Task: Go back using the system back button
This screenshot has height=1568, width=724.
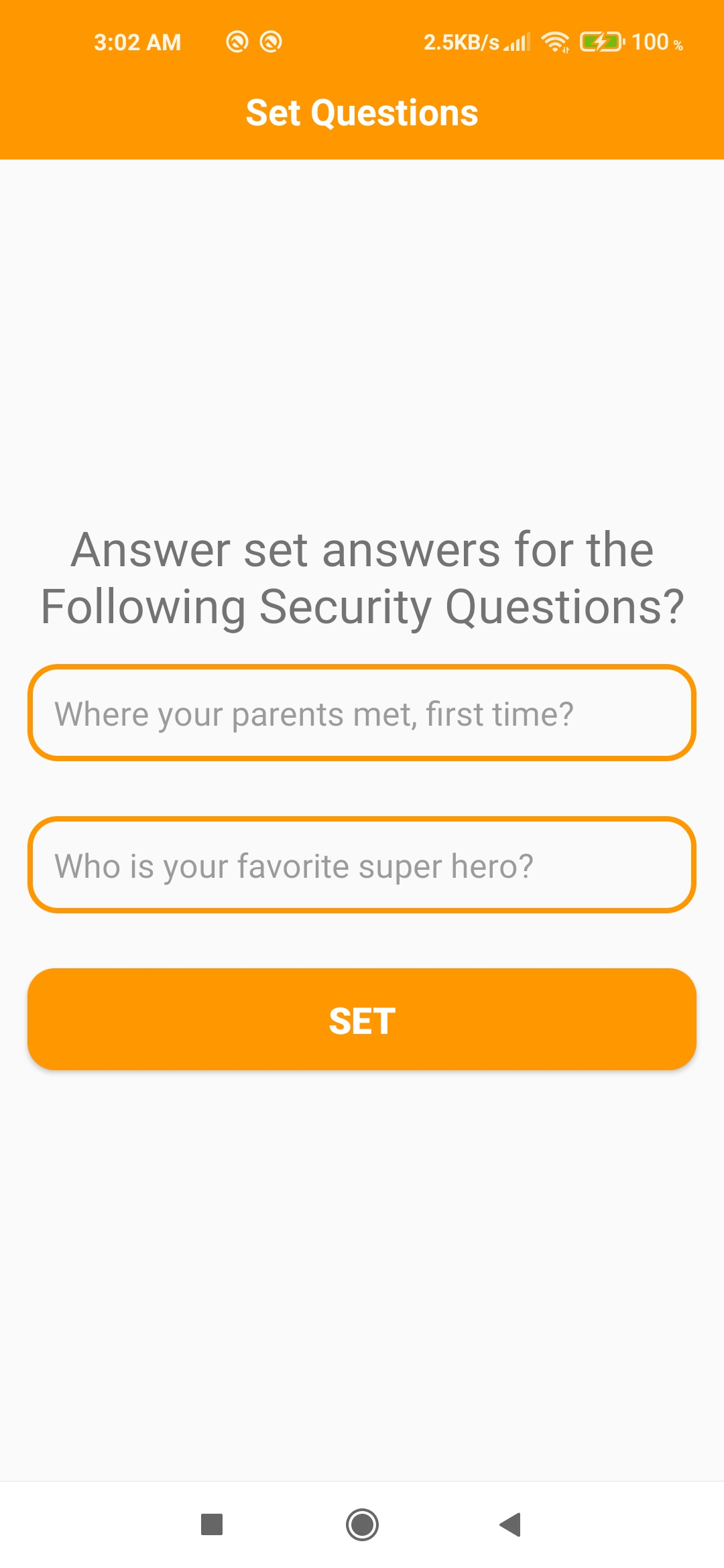Action: [510, 1524]
